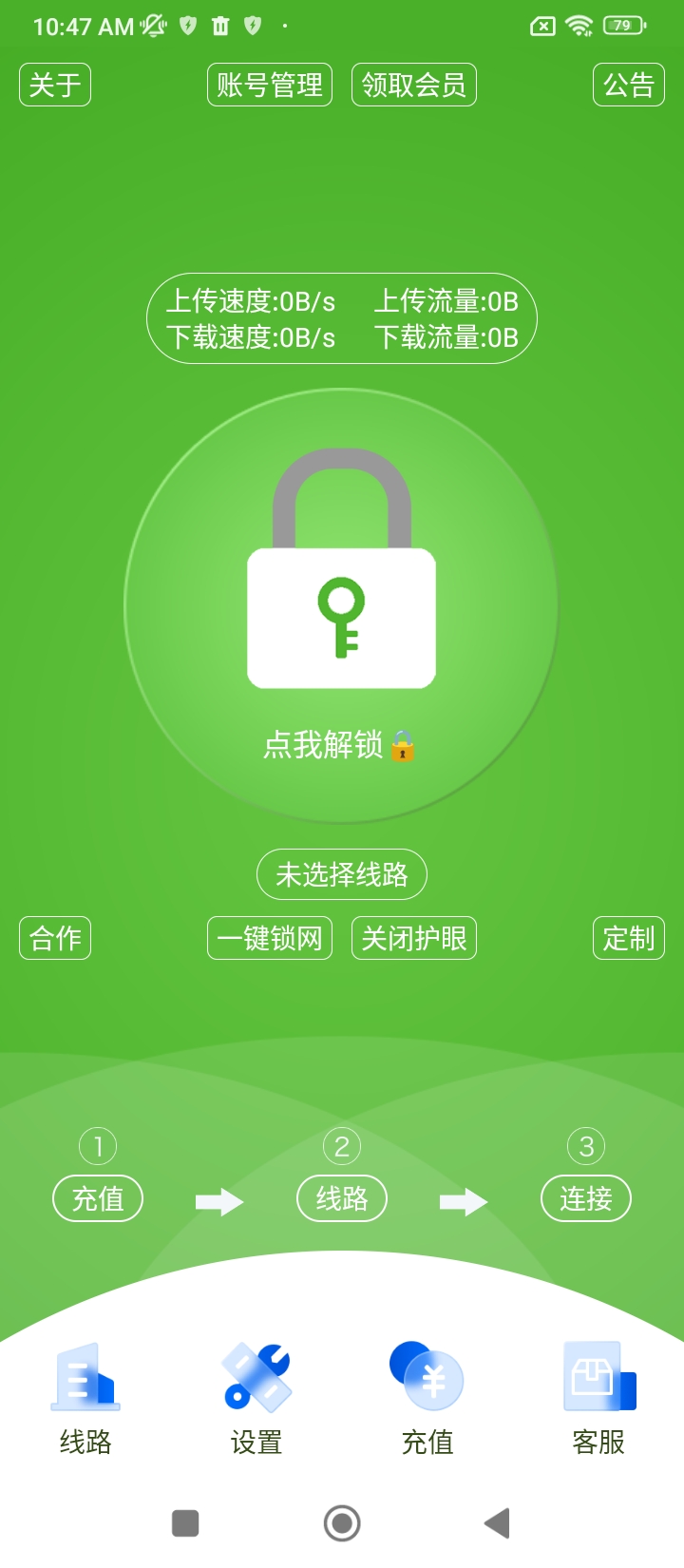This screenshot has width=684, height=1568.
Task: Return to the system home screen
Action: point(342,1523)
